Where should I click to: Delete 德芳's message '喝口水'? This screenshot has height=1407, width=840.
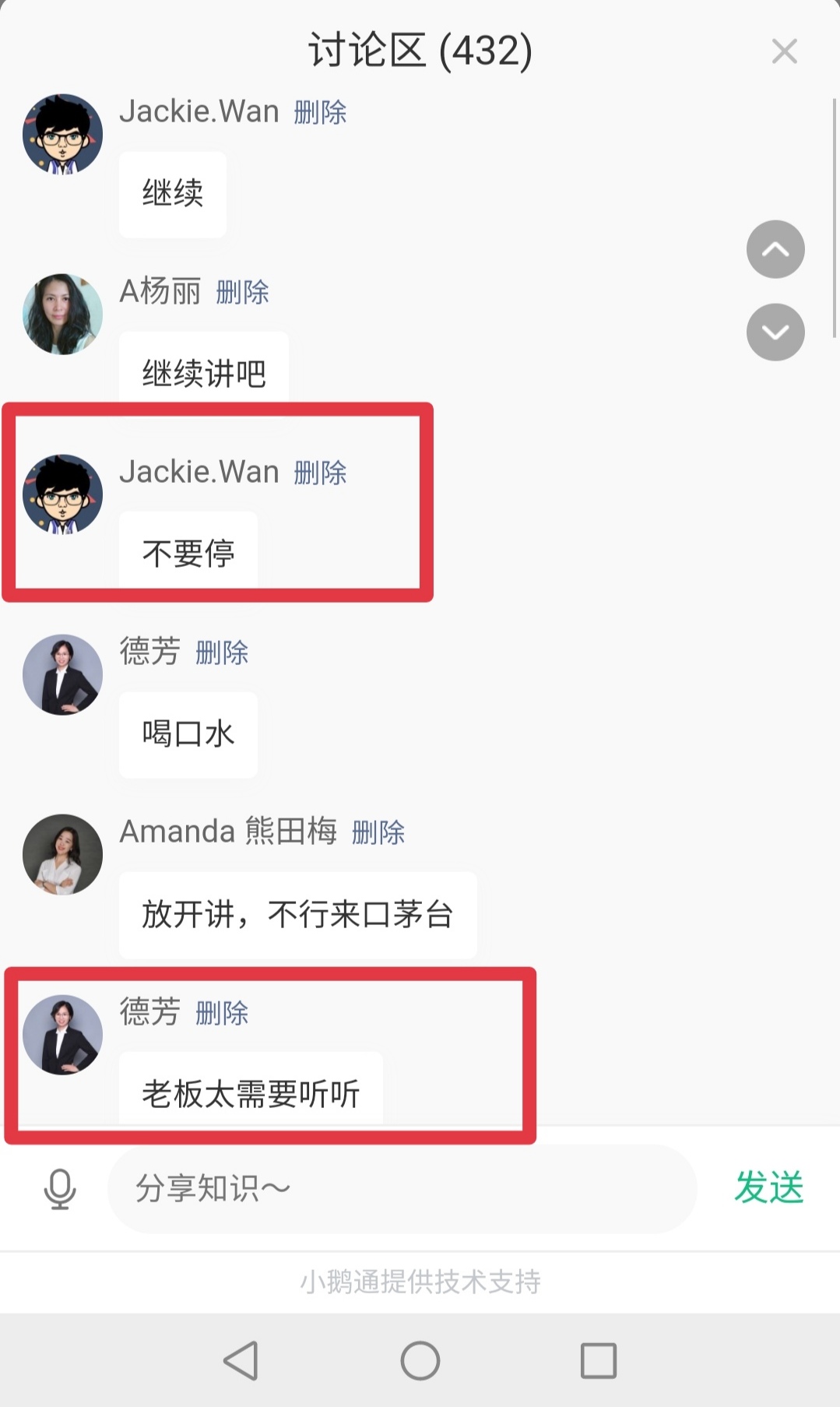click(x=222, y=652)
